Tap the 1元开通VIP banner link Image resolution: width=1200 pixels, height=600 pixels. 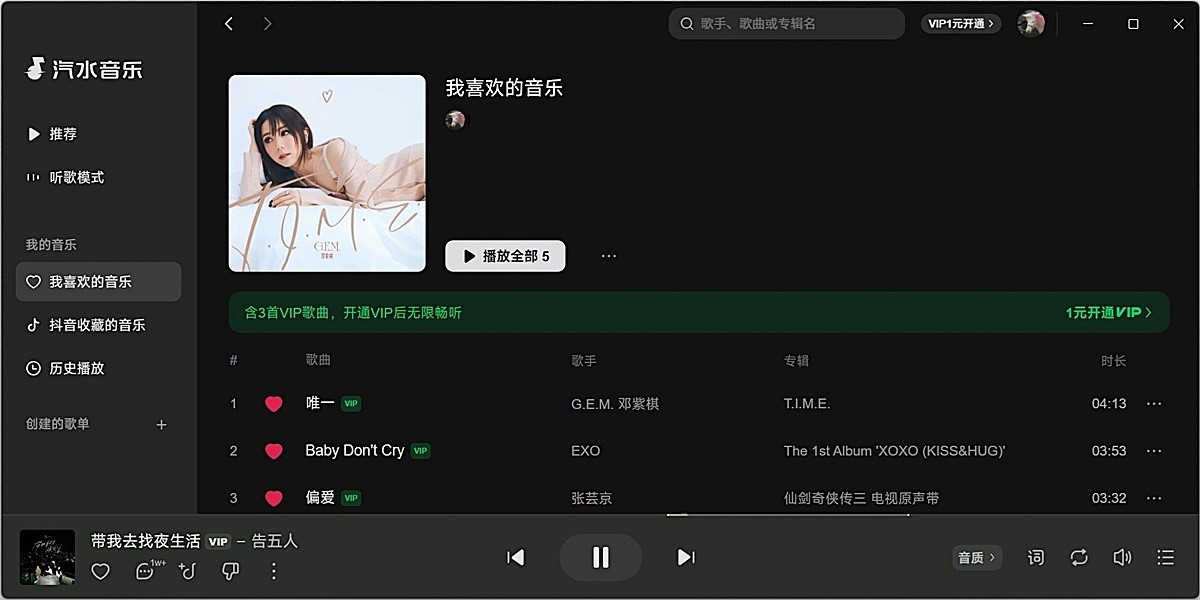(x=1108, y=313)
